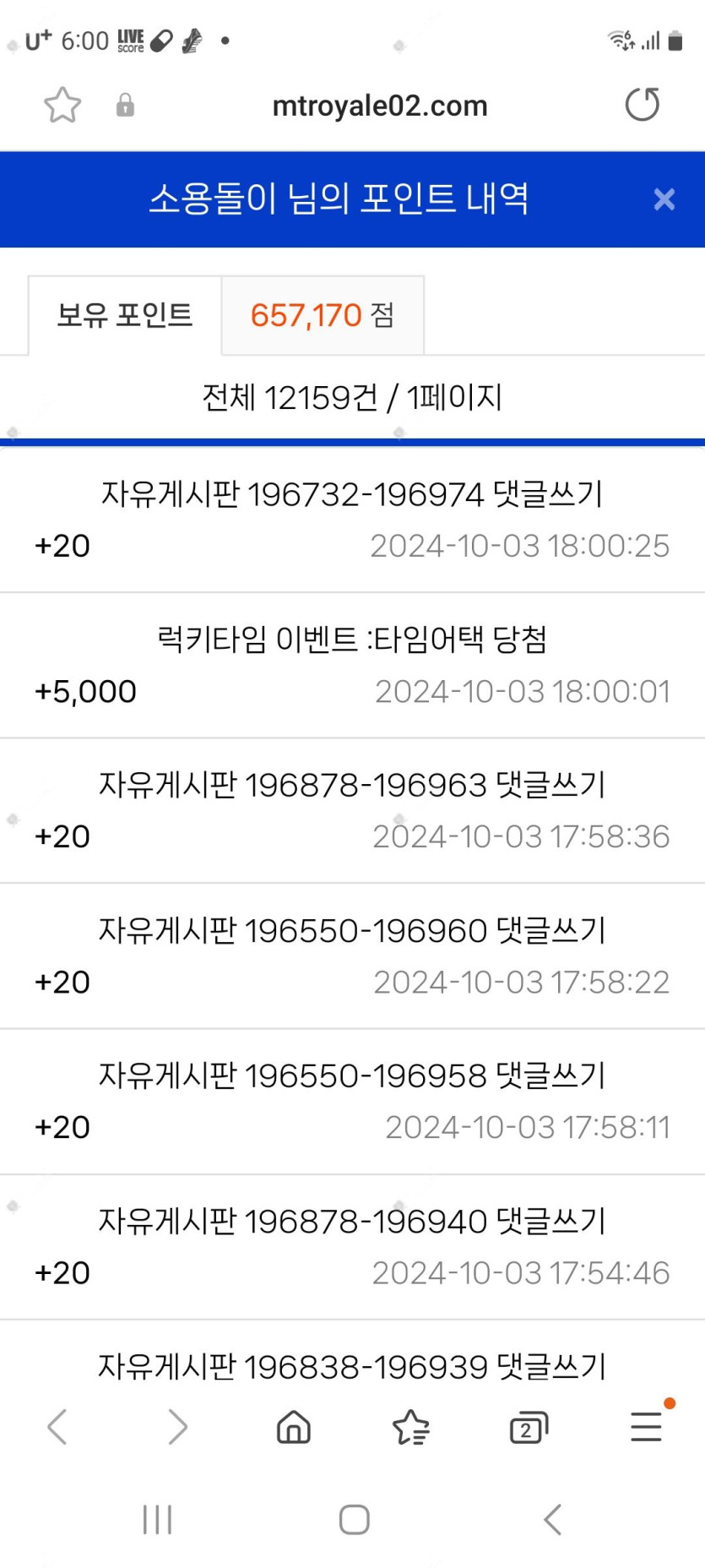
Task: Bookmark this page with the star icon
Action: click(x=62, y=106)
